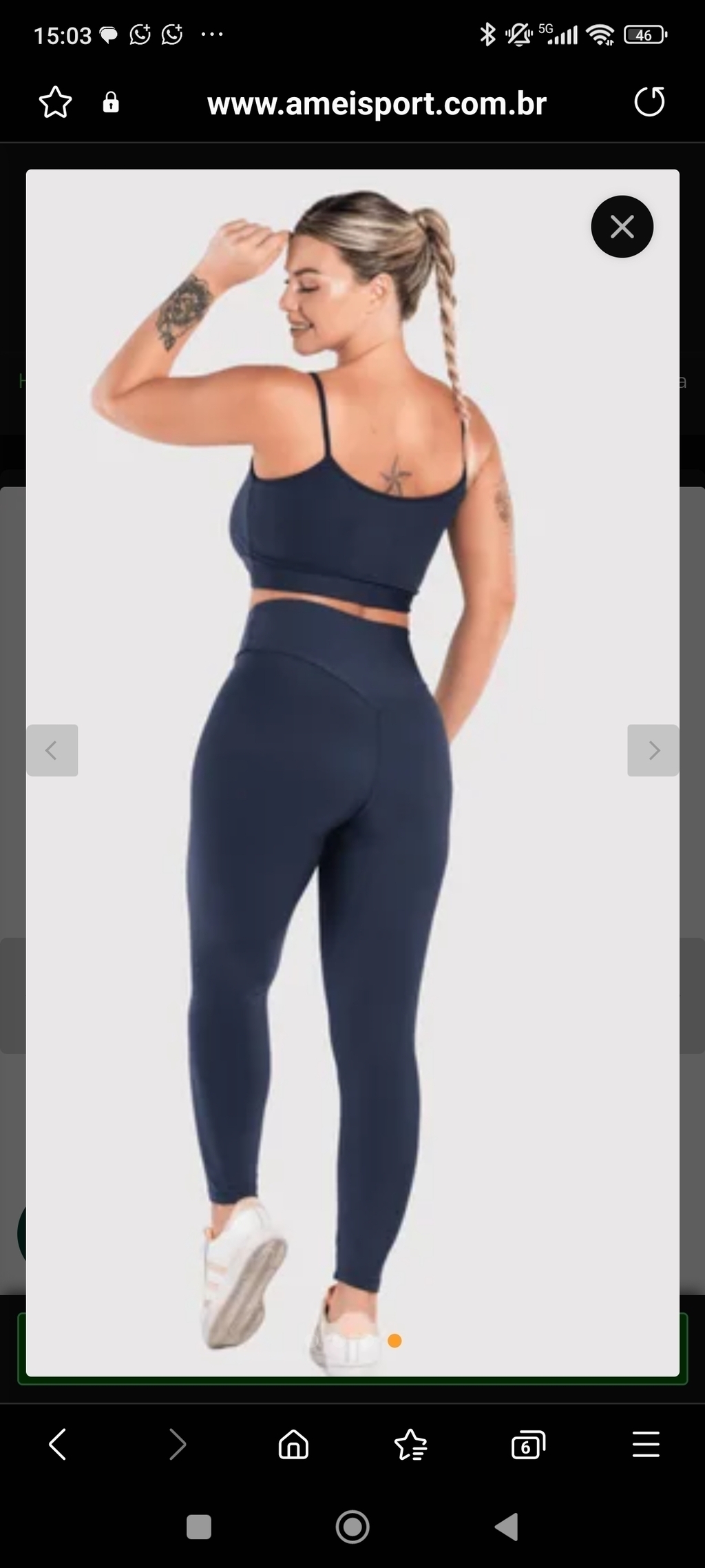This screenshot has height=1568, width=705.
Task: Open the tabs switcher showing 6
Action: 528,1444
